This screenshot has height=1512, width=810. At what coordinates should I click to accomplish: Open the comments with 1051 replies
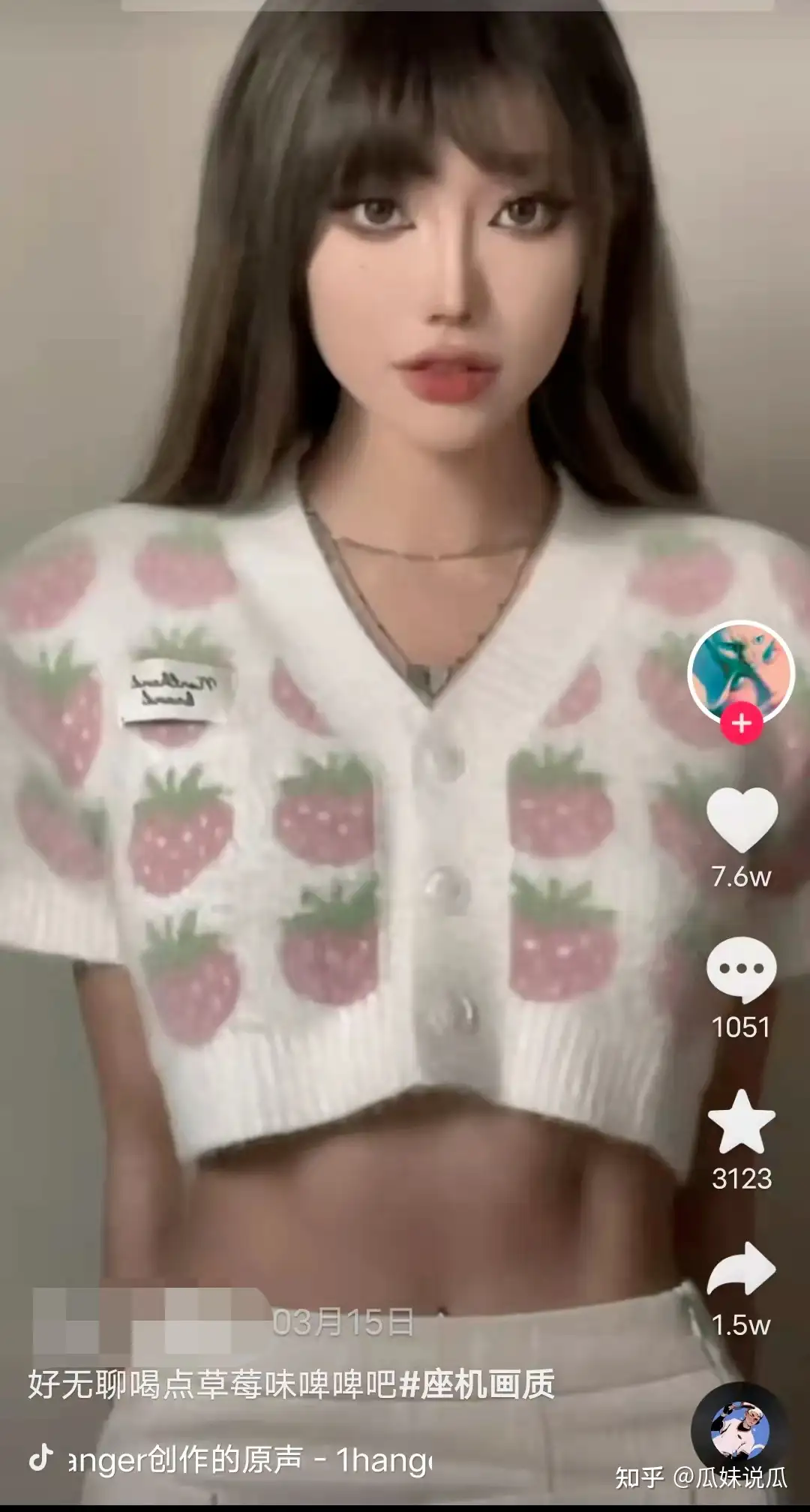(741, 970)
